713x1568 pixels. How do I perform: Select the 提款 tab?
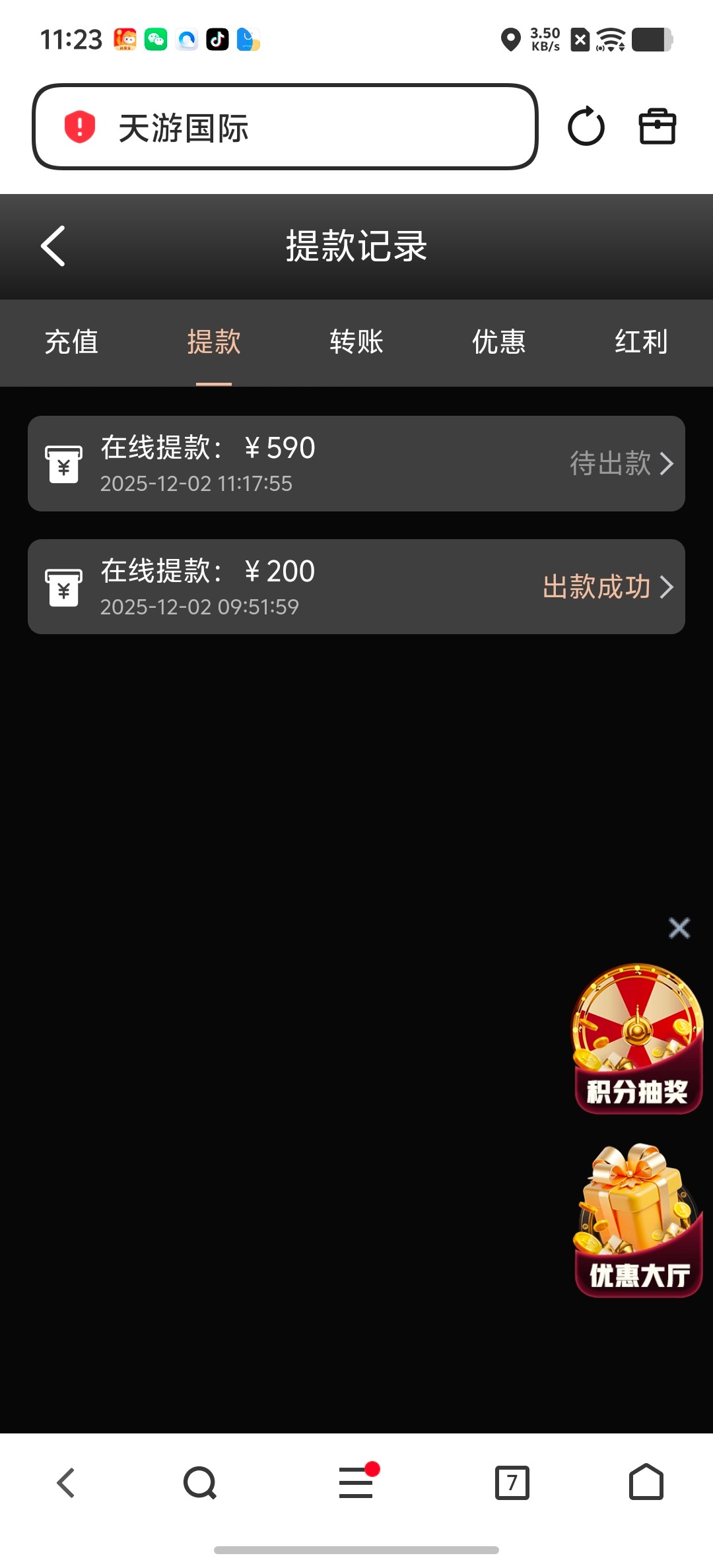click(213, 342)
